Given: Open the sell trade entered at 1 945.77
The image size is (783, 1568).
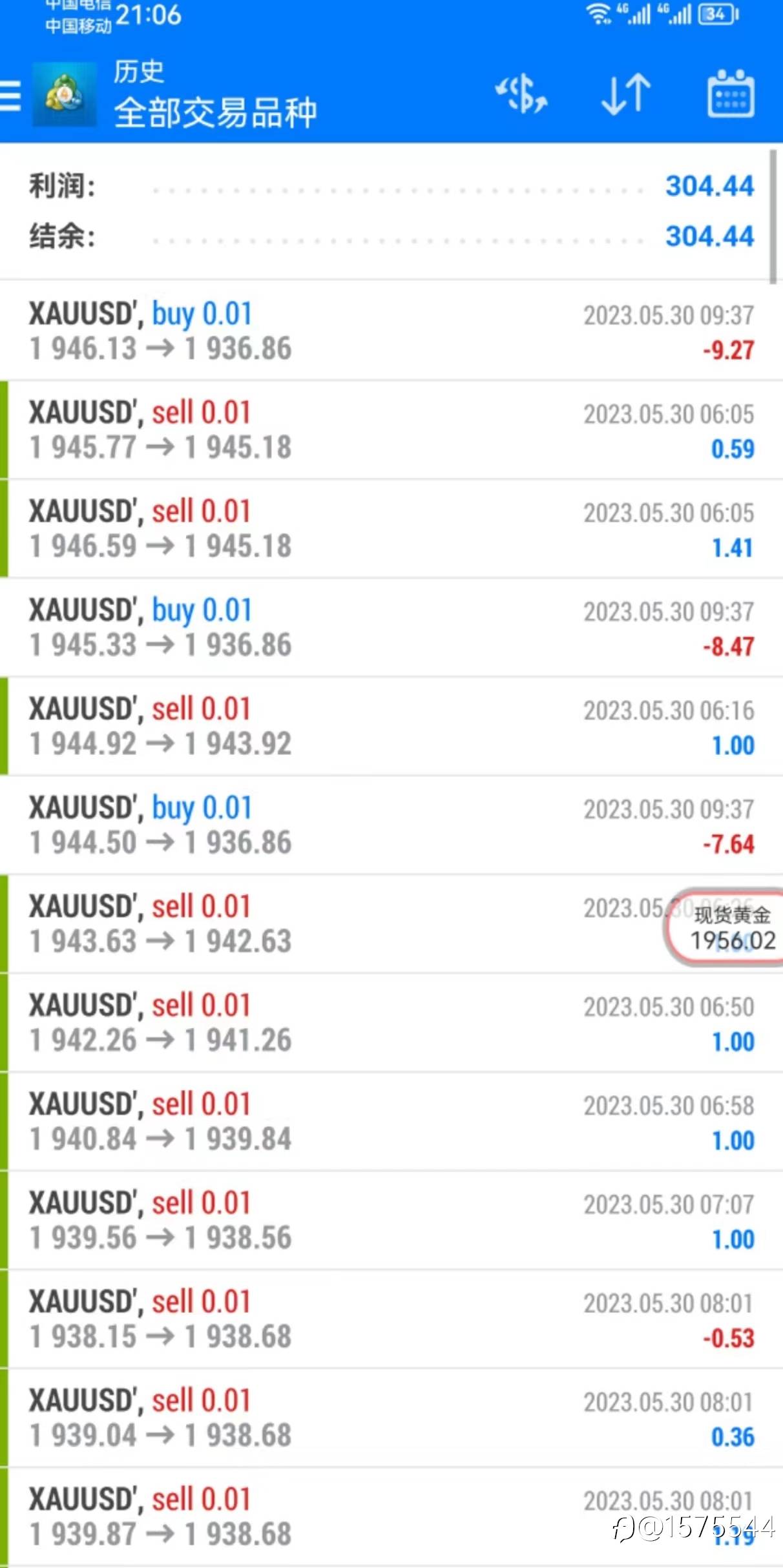Looking at the screenshot, I should [391, 429].
